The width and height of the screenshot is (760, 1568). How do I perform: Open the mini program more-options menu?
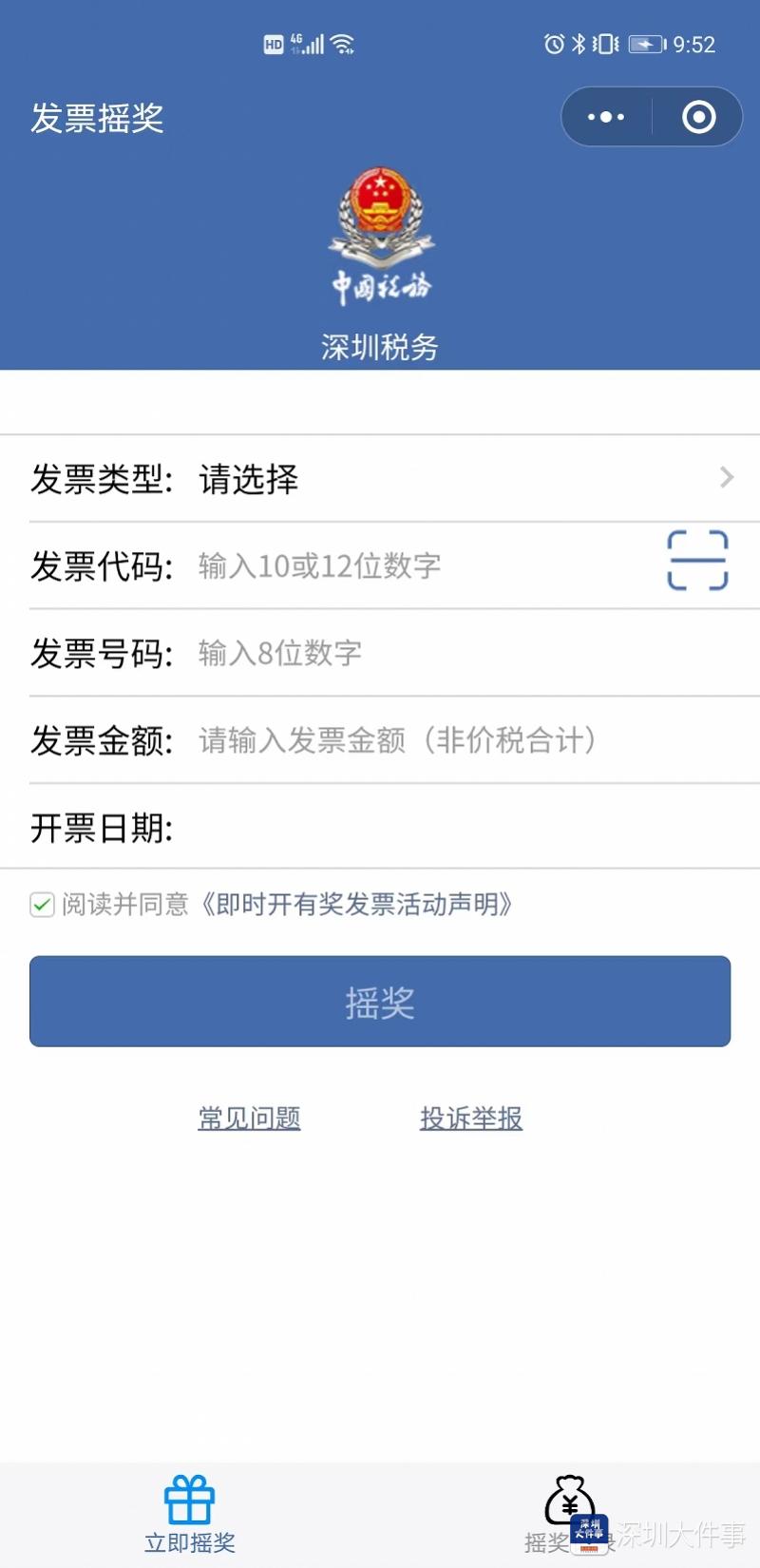coord(606,117)
